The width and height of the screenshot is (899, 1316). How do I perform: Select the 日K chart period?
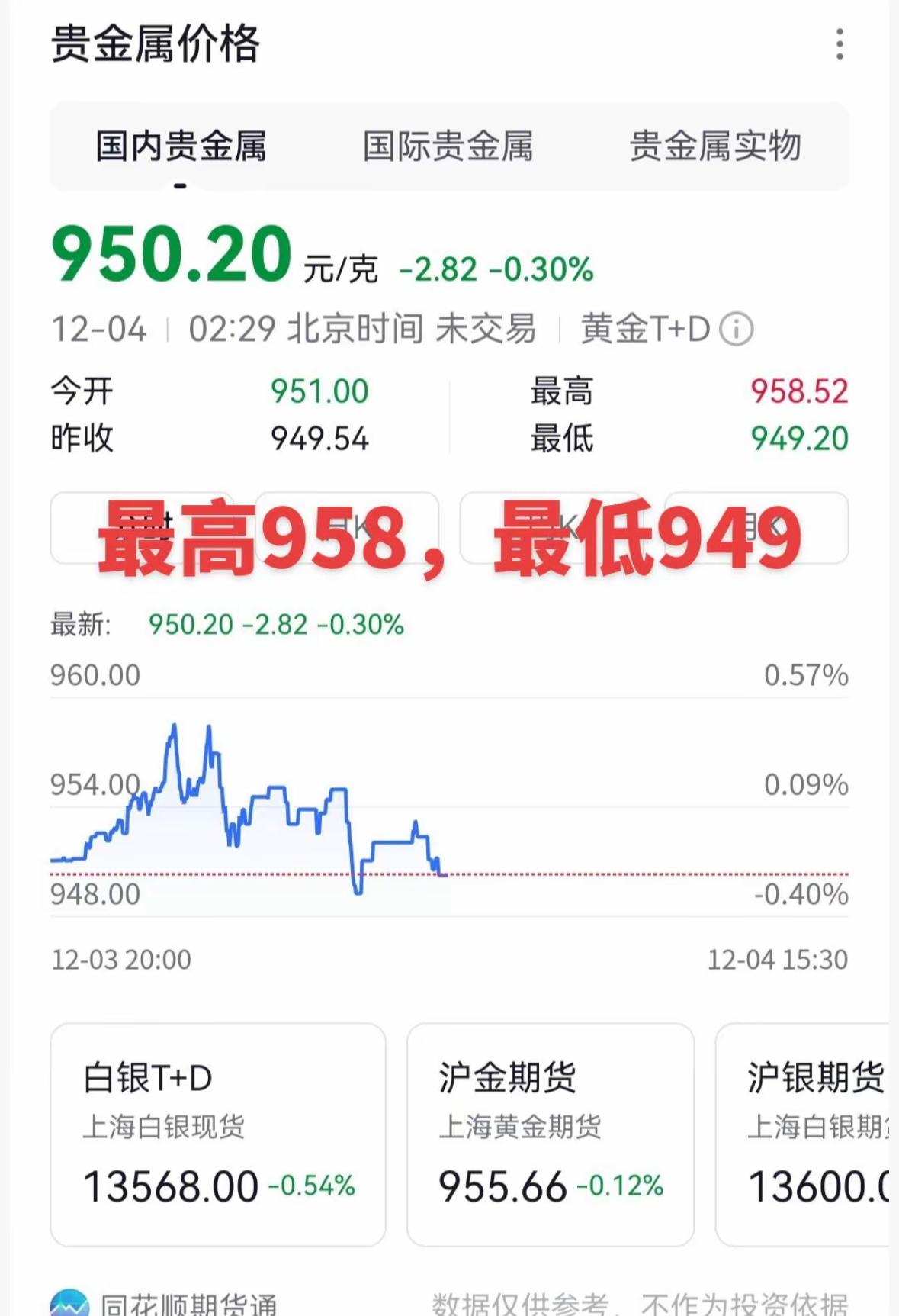click(x=347, y=526)
